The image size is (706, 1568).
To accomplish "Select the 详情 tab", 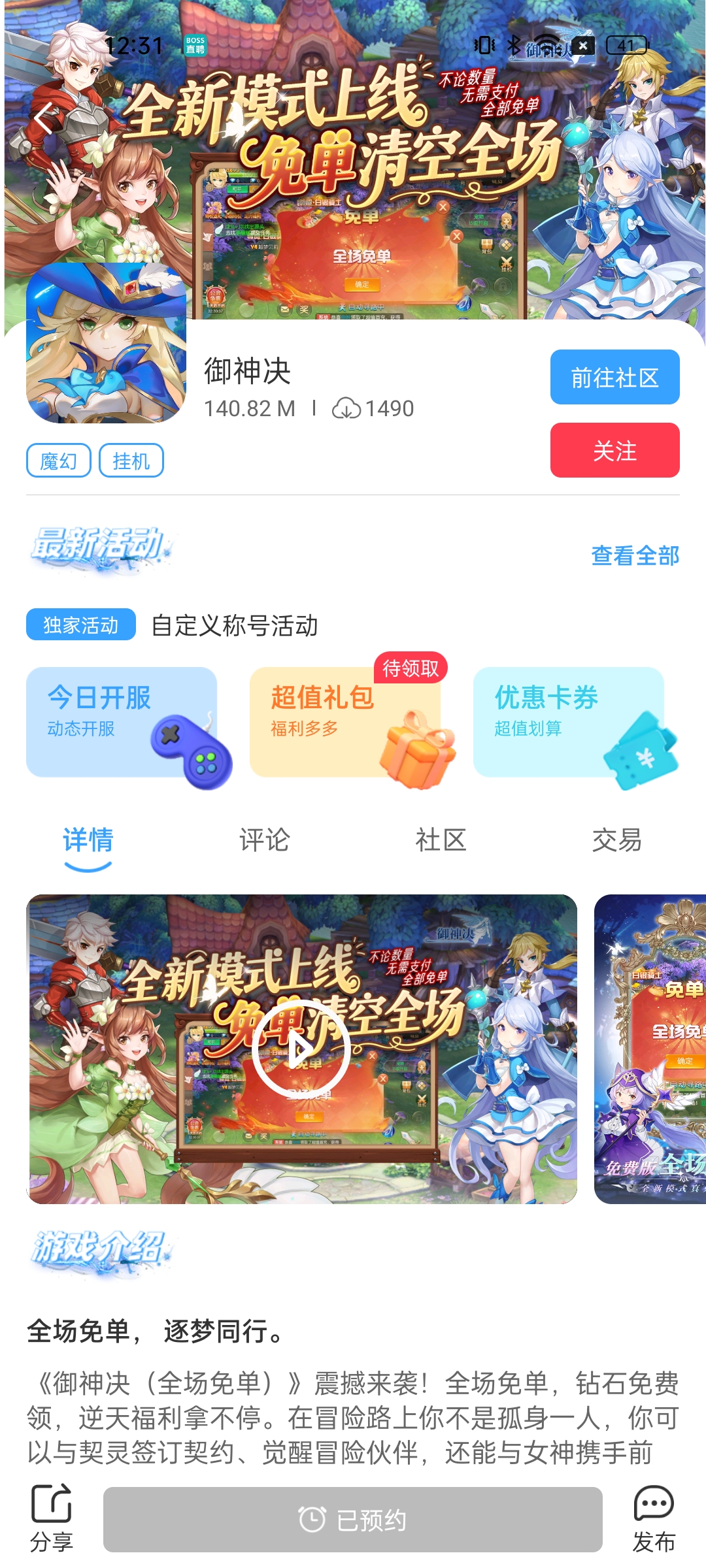I will [x=88, y=840].
